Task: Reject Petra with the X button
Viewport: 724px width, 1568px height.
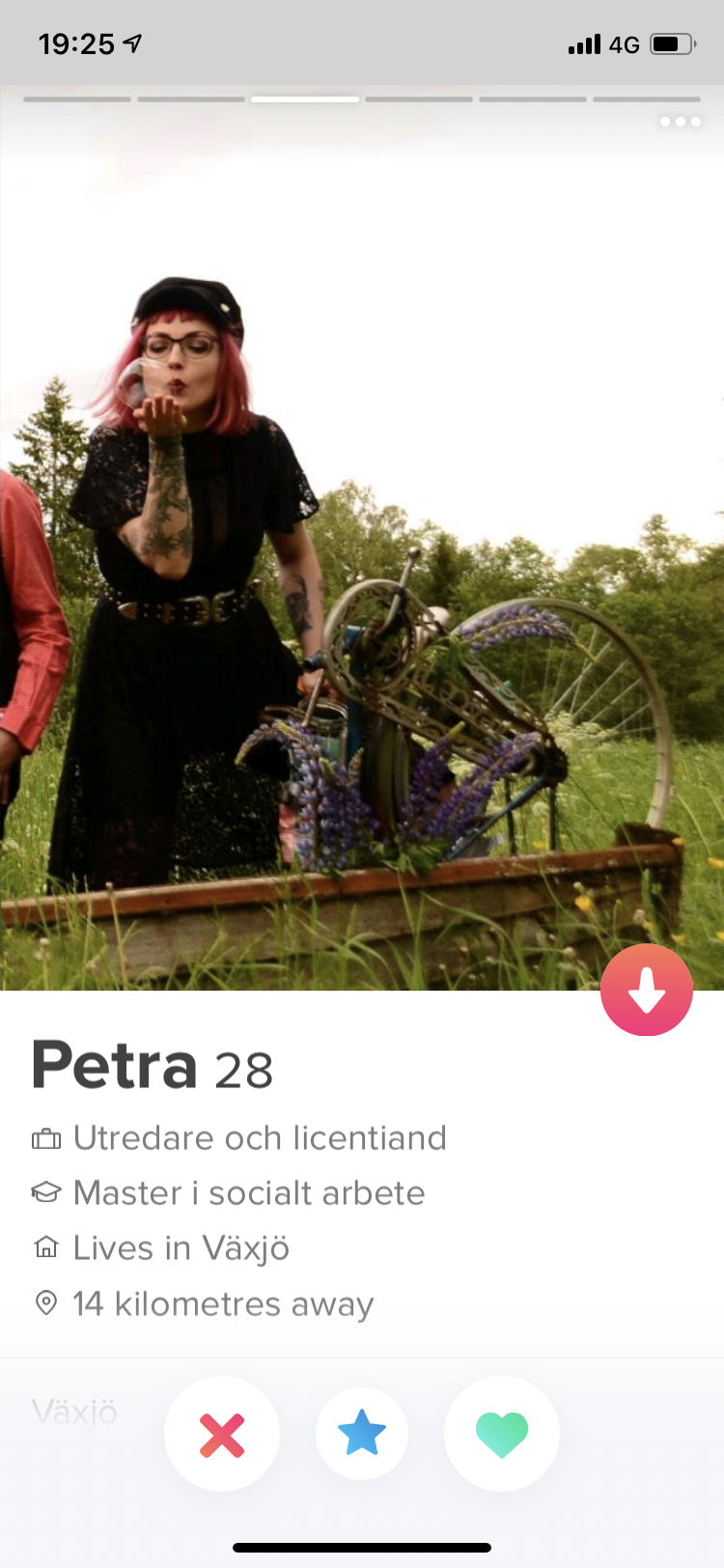Action: pyautogui.click(x=222, y=1434)
